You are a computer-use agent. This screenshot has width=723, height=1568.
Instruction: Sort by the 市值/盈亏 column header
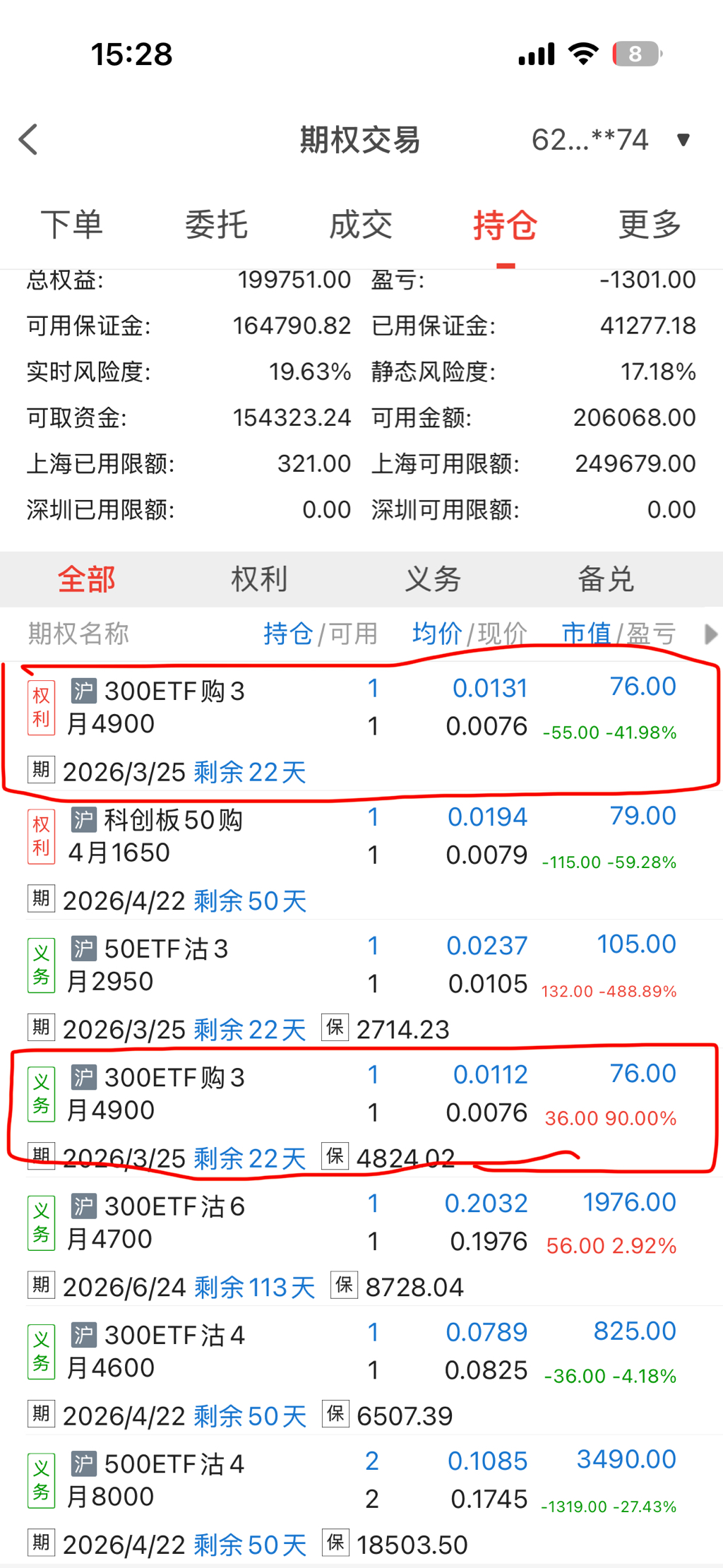(x=619, y=634)
